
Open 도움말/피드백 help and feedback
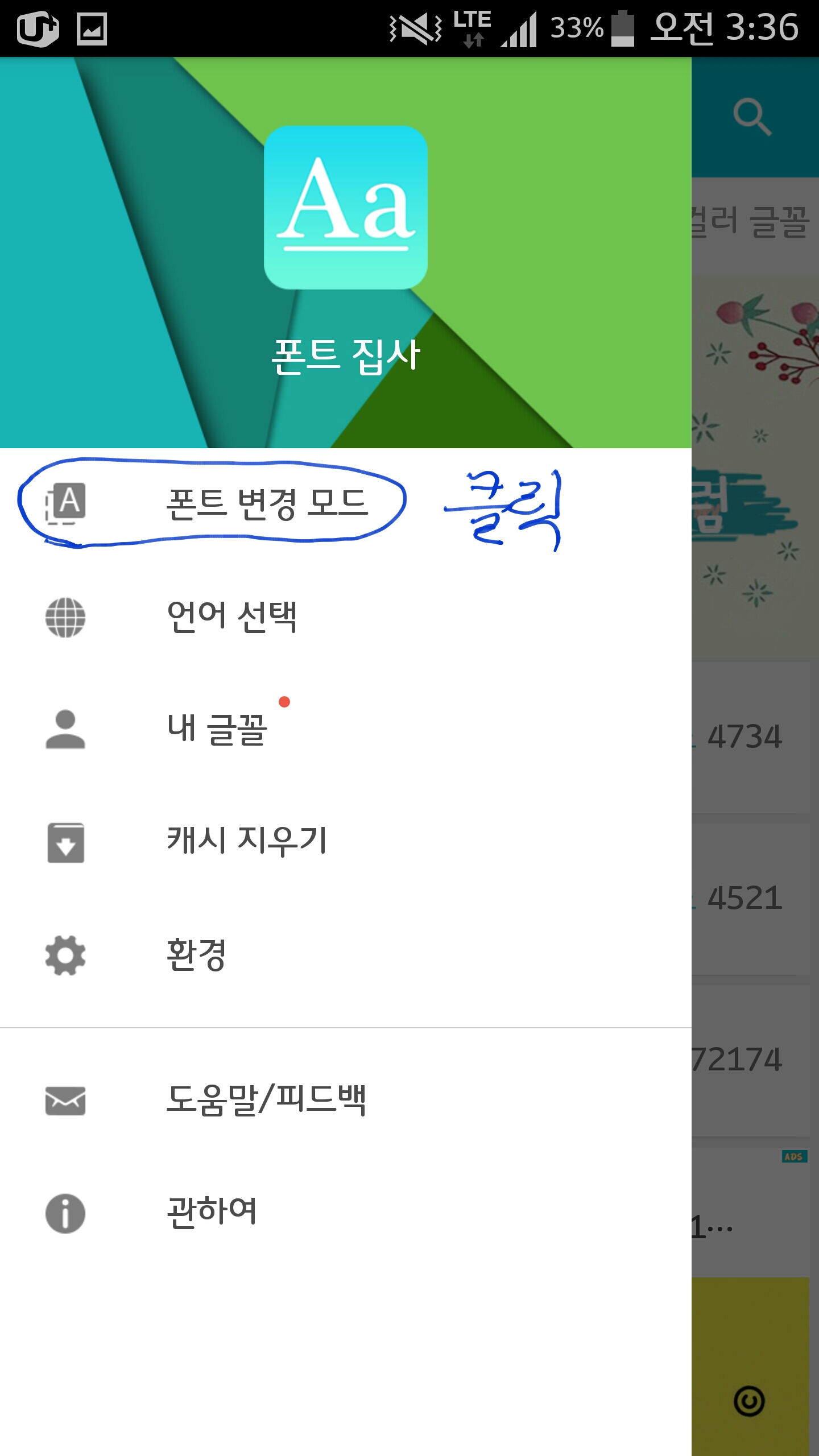pos(266,1100)
